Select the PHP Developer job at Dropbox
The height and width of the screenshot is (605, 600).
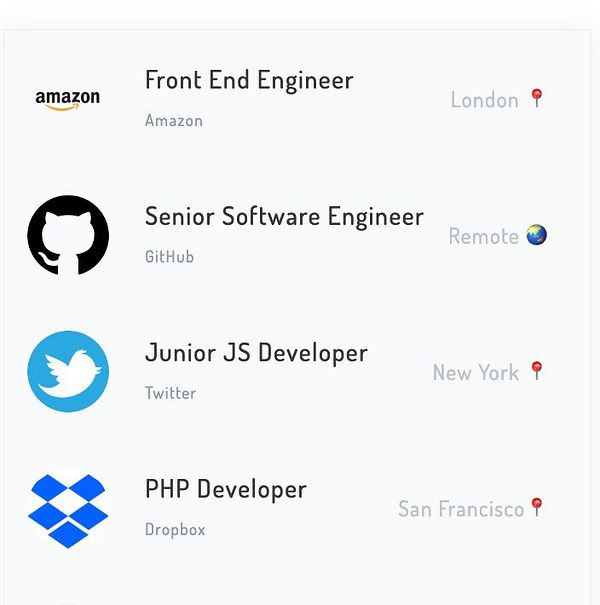pos(226,490)
